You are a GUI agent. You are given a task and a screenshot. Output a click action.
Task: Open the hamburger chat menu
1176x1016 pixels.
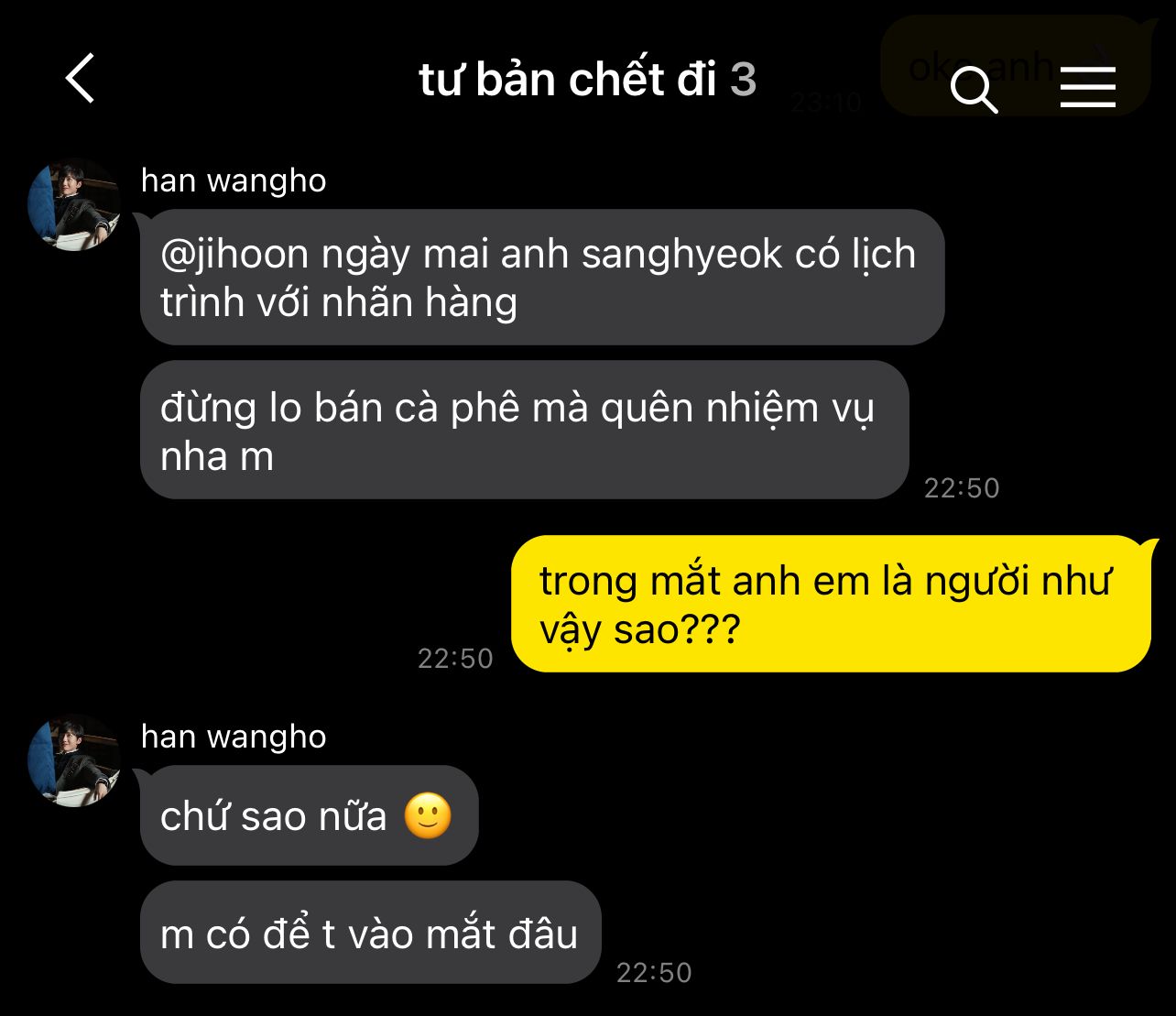(1088, 88)
